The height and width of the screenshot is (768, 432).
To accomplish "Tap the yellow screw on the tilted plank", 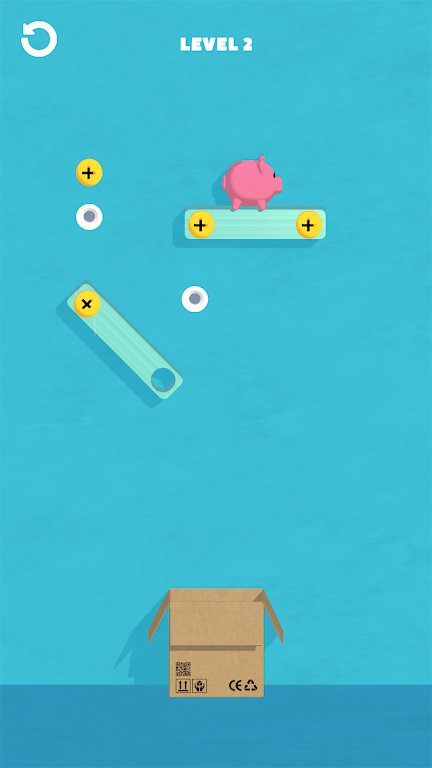I will click(87, 304).
